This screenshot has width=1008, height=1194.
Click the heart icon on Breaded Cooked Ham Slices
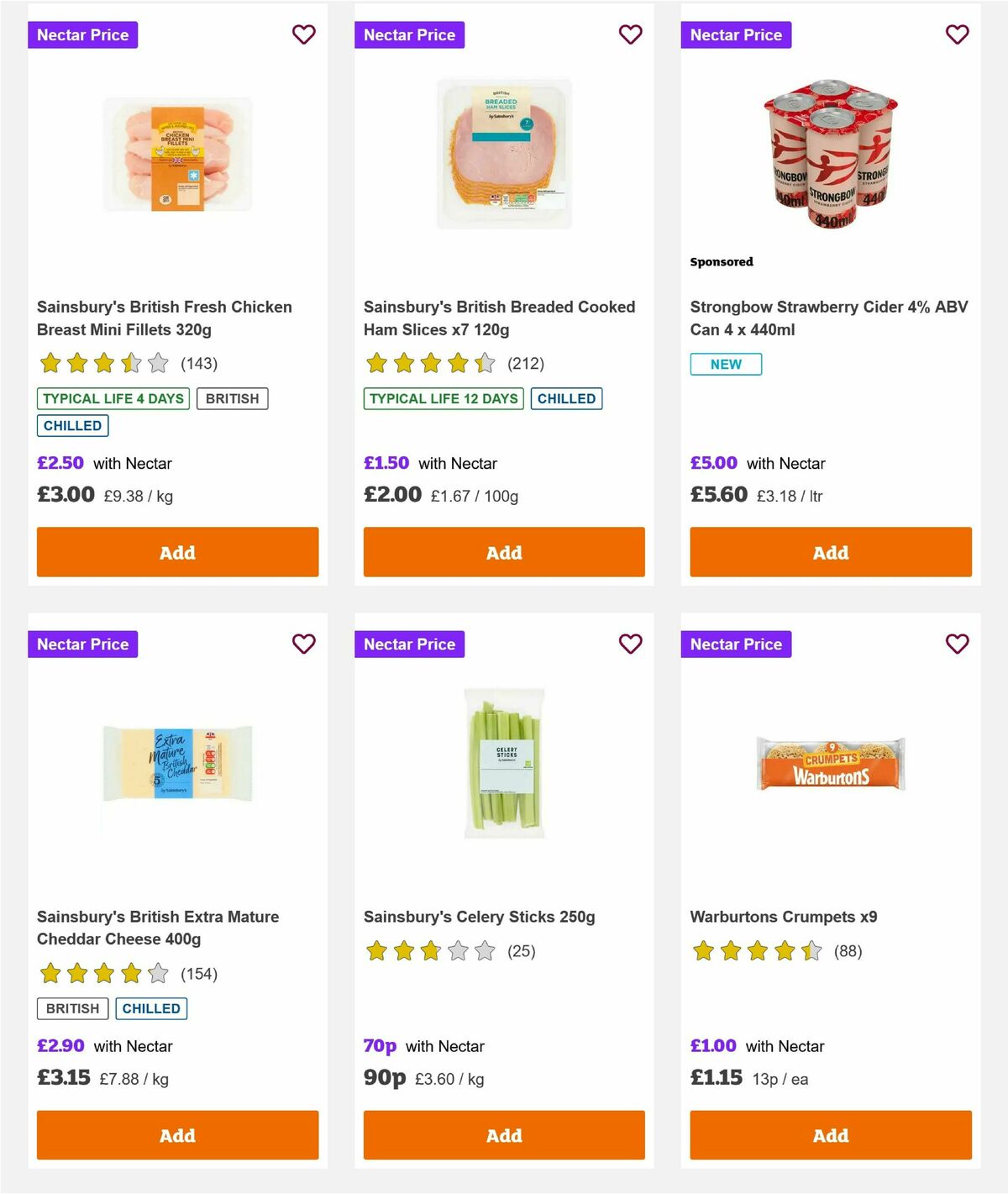coord(630,34)
